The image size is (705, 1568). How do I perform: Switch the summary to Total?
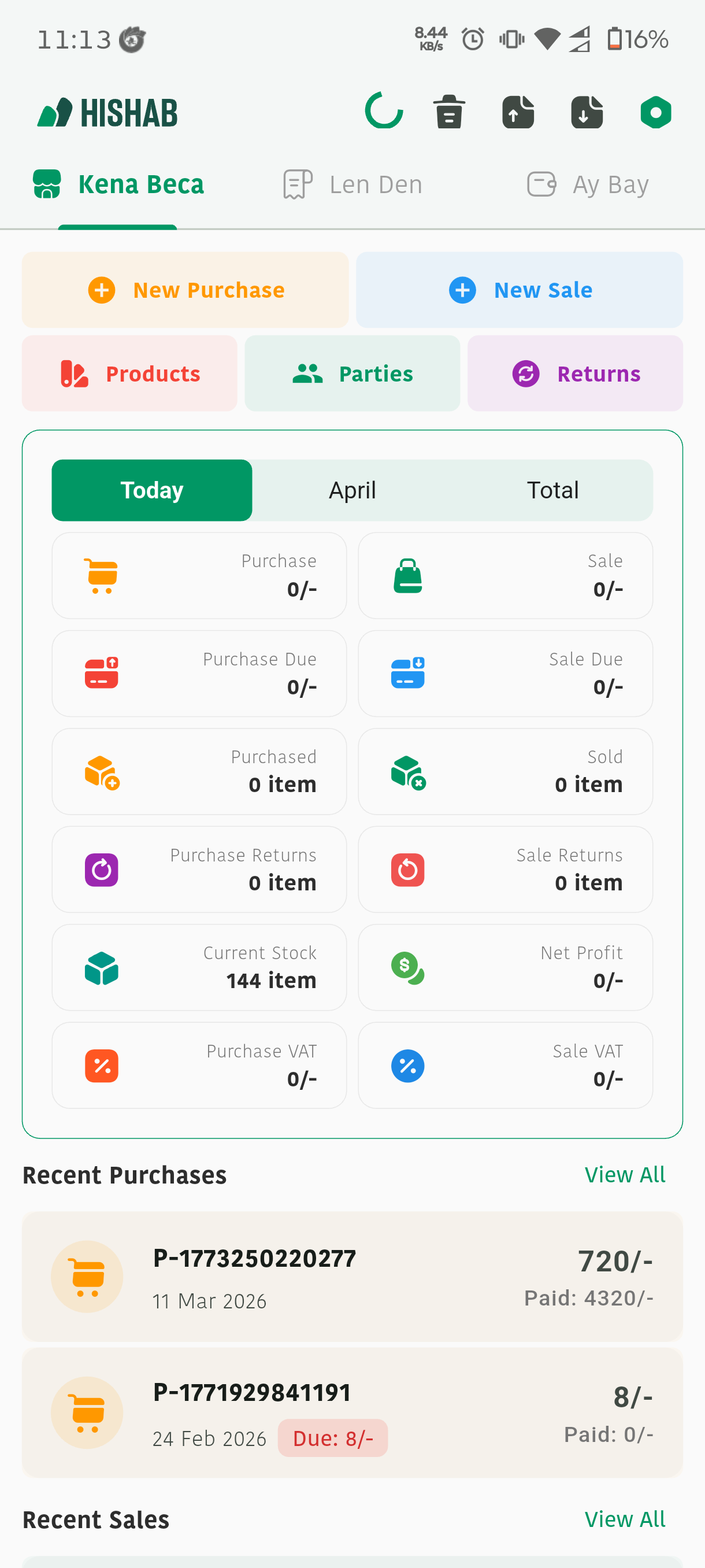pyautogui.click(x=552, y=490)
